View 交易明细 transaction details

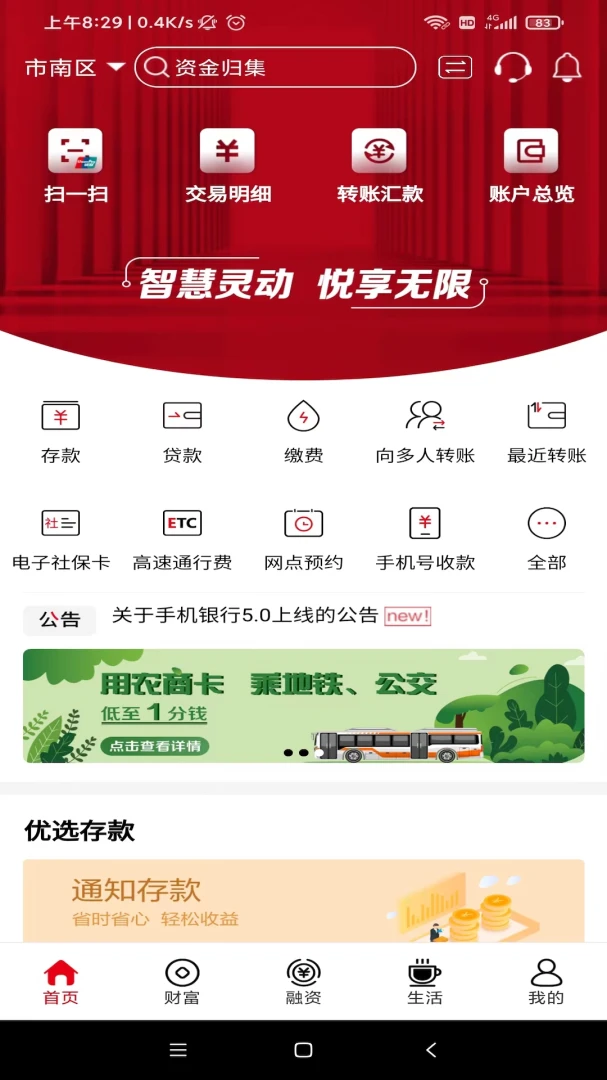pos(228,166)
